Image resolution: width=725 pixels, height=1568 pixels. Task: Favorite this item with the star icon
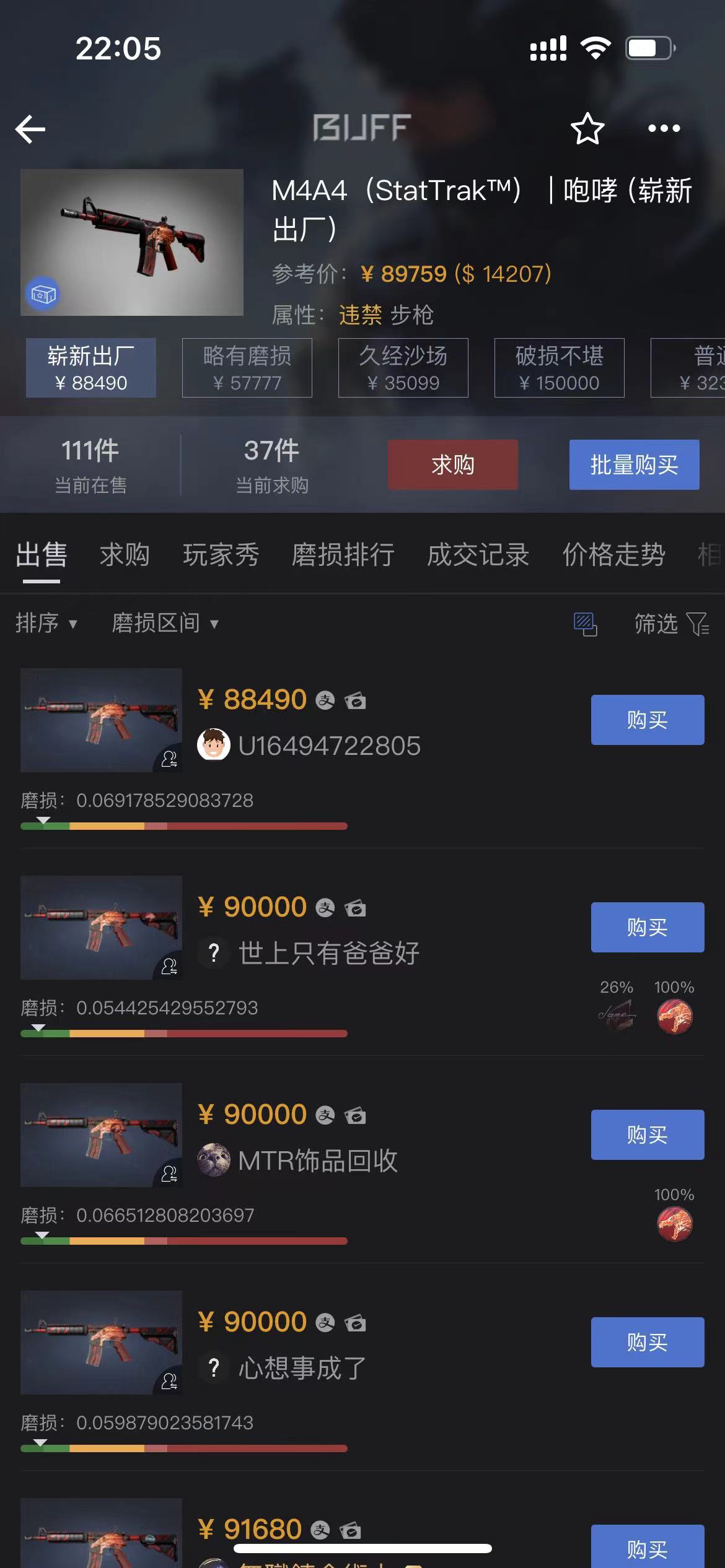tap(587, 129)
